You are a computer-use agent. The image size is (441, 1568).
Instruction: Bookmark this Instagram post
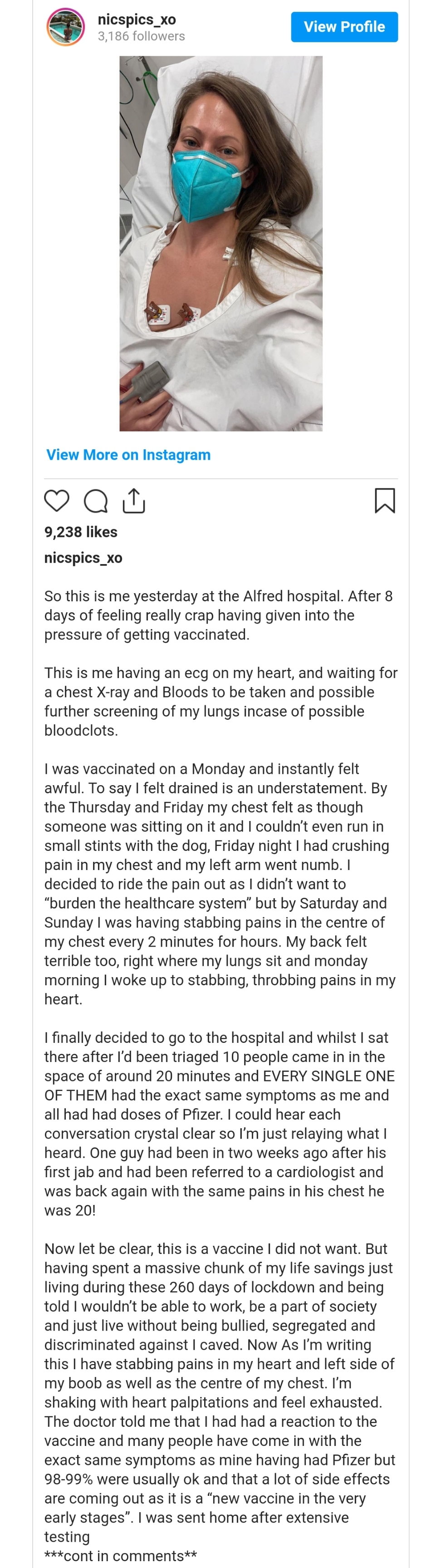(384, 500)
